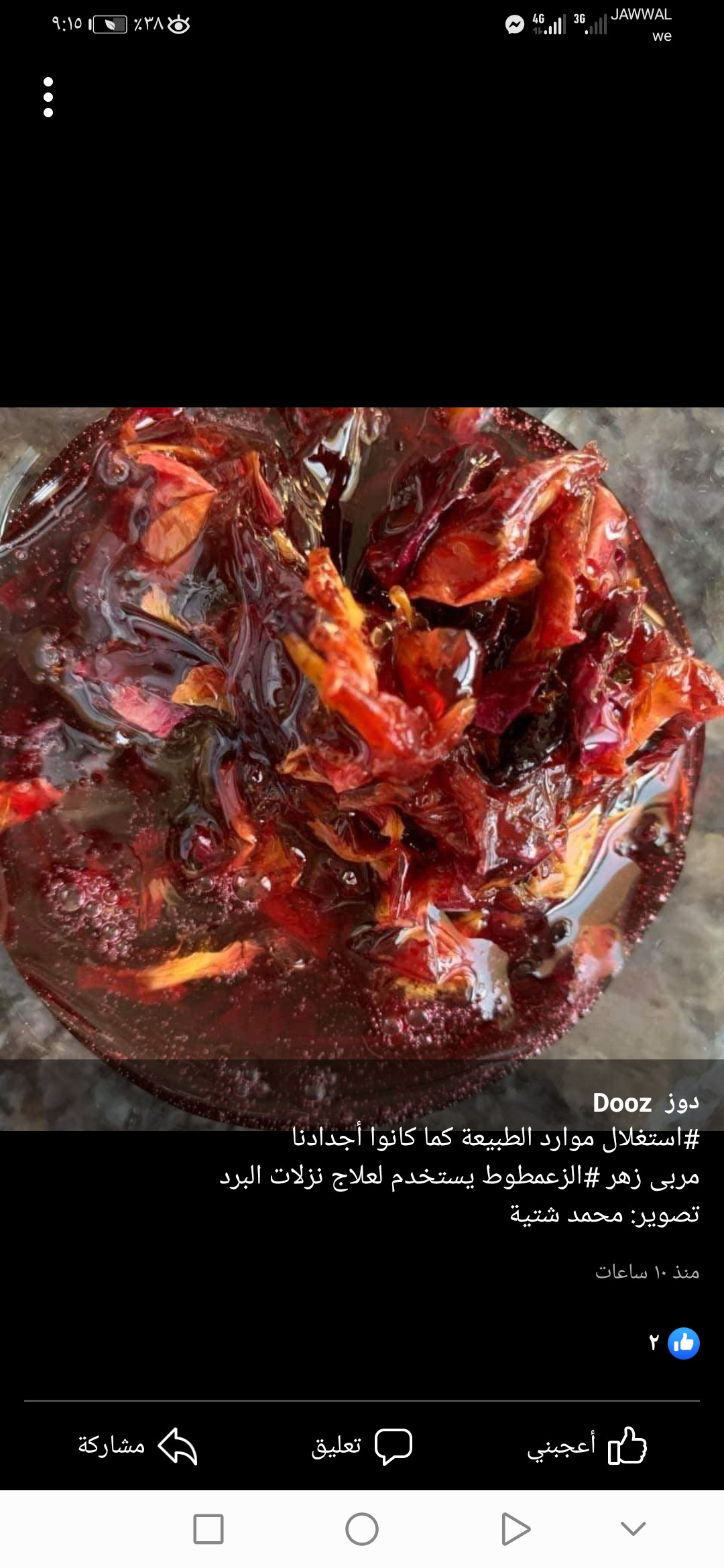
Task: Share the post via مشاركة
Action: coord(137,1445)
